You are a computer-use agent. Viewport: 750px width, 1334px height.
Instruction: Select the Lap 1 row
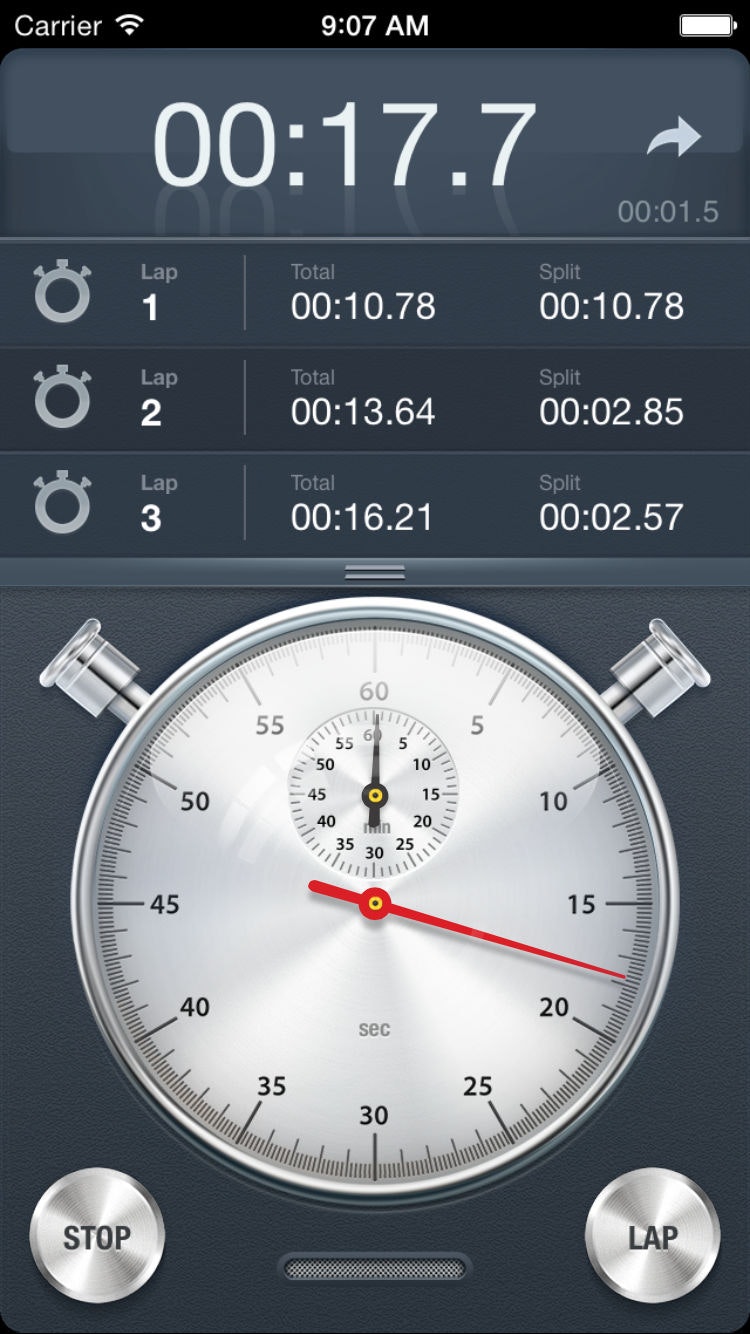pos(375,291)
